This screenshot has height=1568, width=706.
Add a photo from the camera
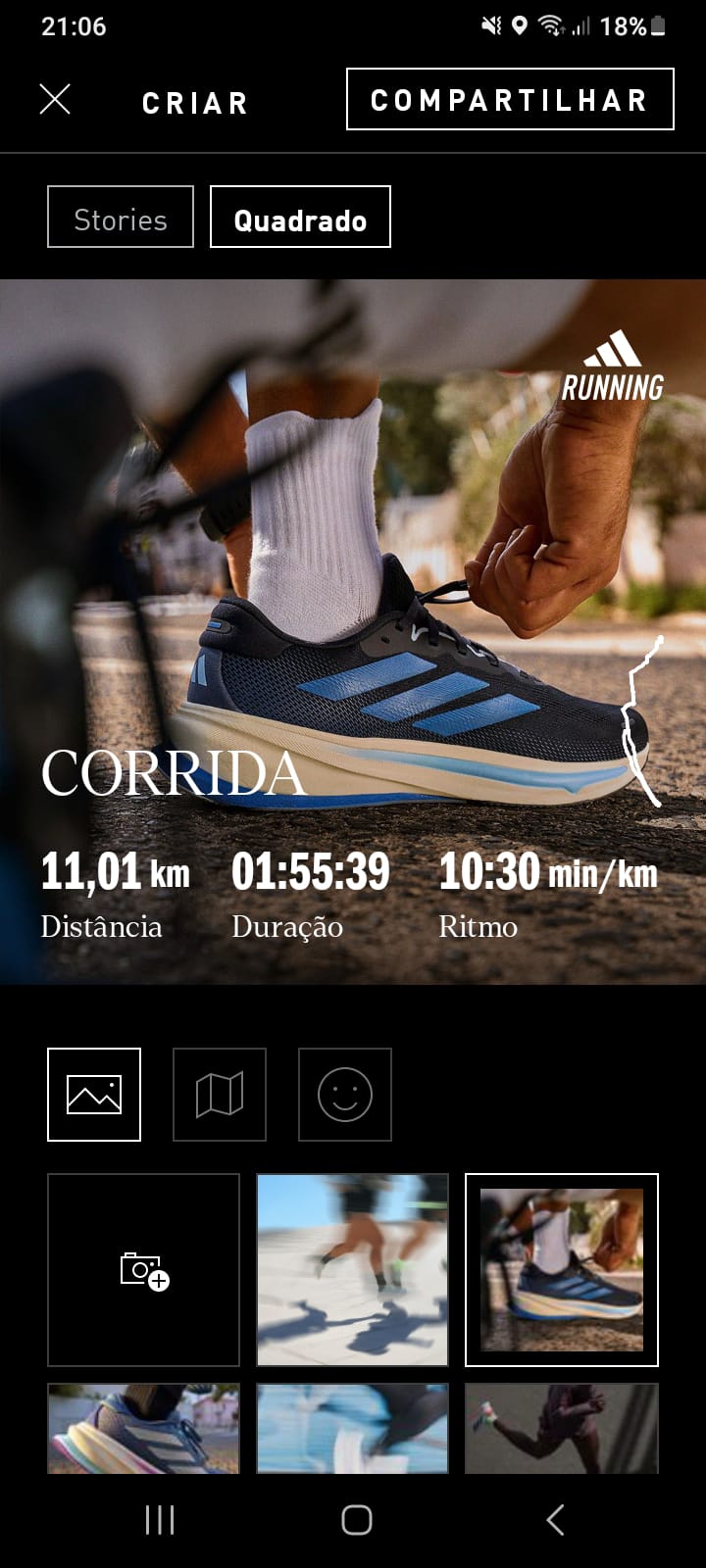(x=144, y=1270)
